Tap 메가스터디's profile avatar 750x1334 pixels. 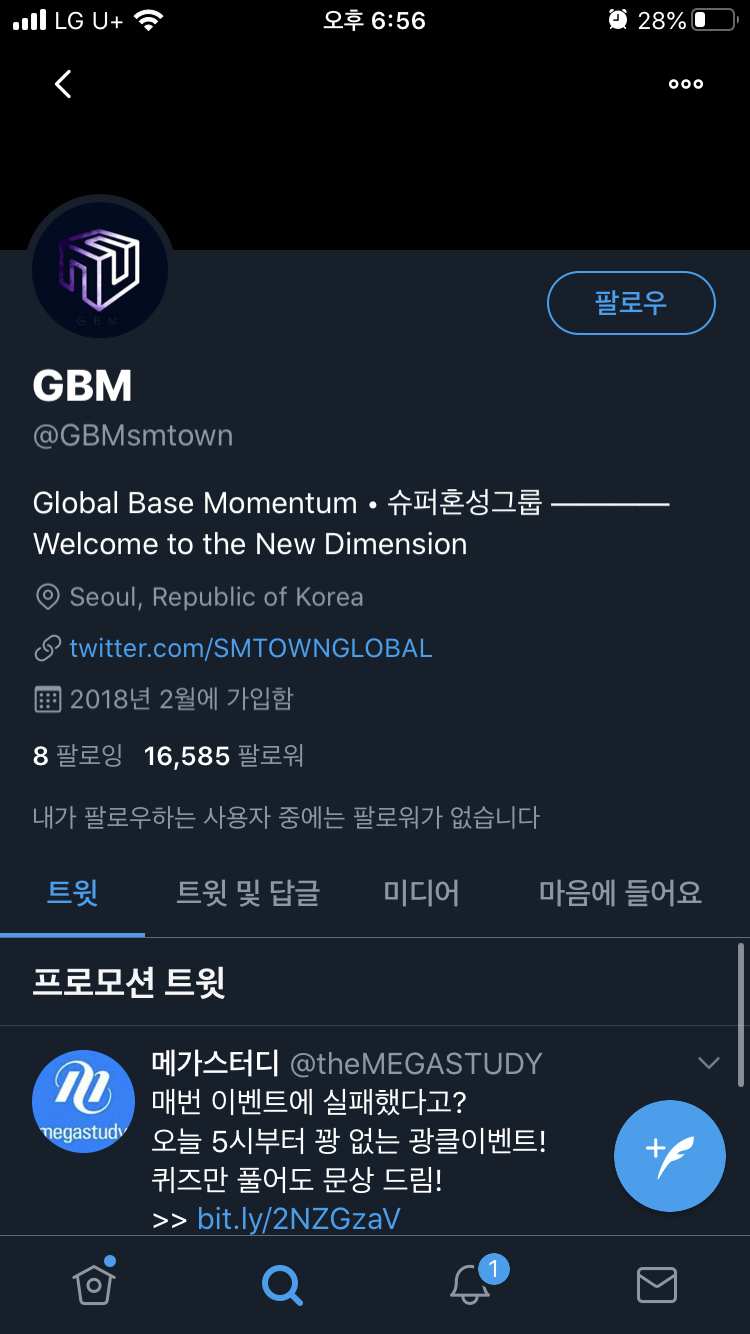pyautogui.click(x=84, y=1101)
